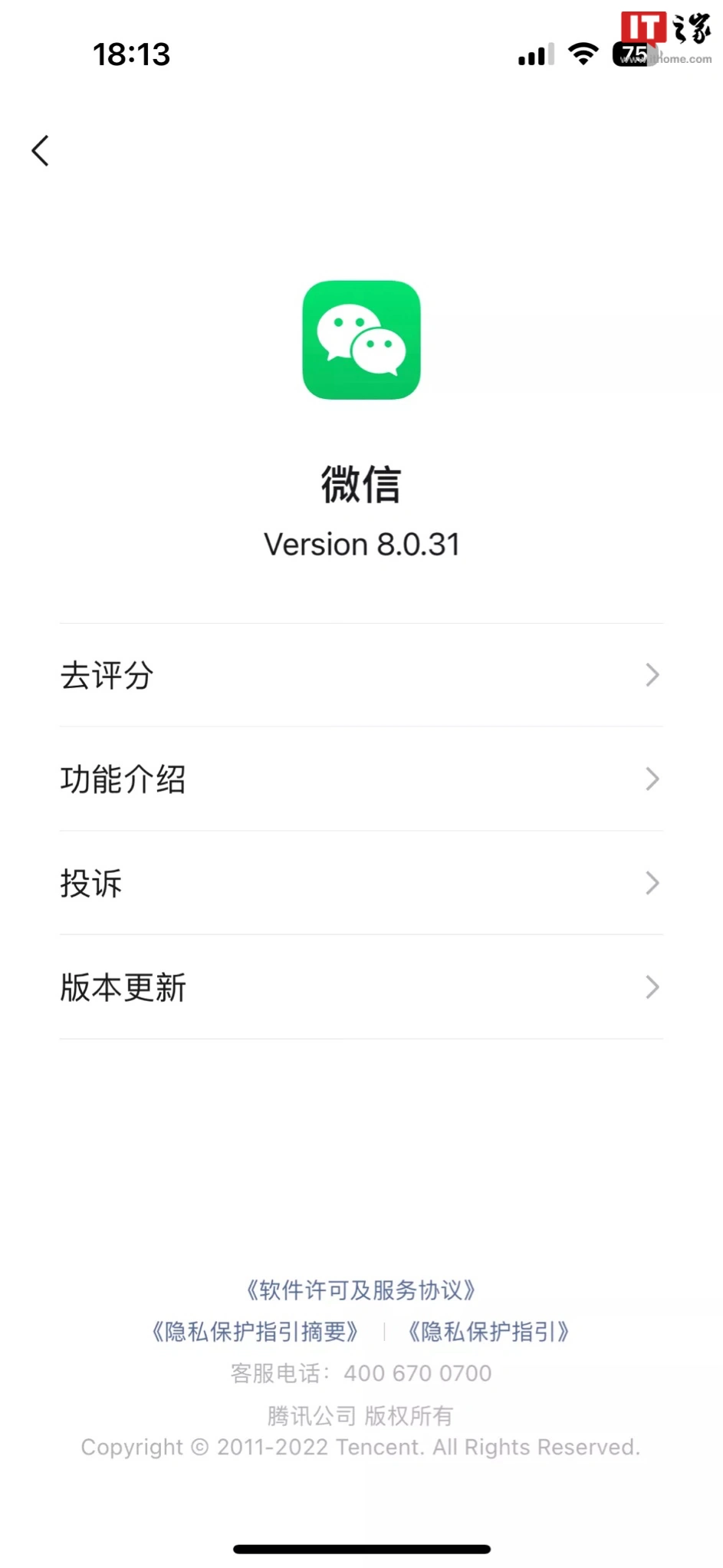Open the 版本更新 row
The image size is (723, 1568).
click(361, 987)
